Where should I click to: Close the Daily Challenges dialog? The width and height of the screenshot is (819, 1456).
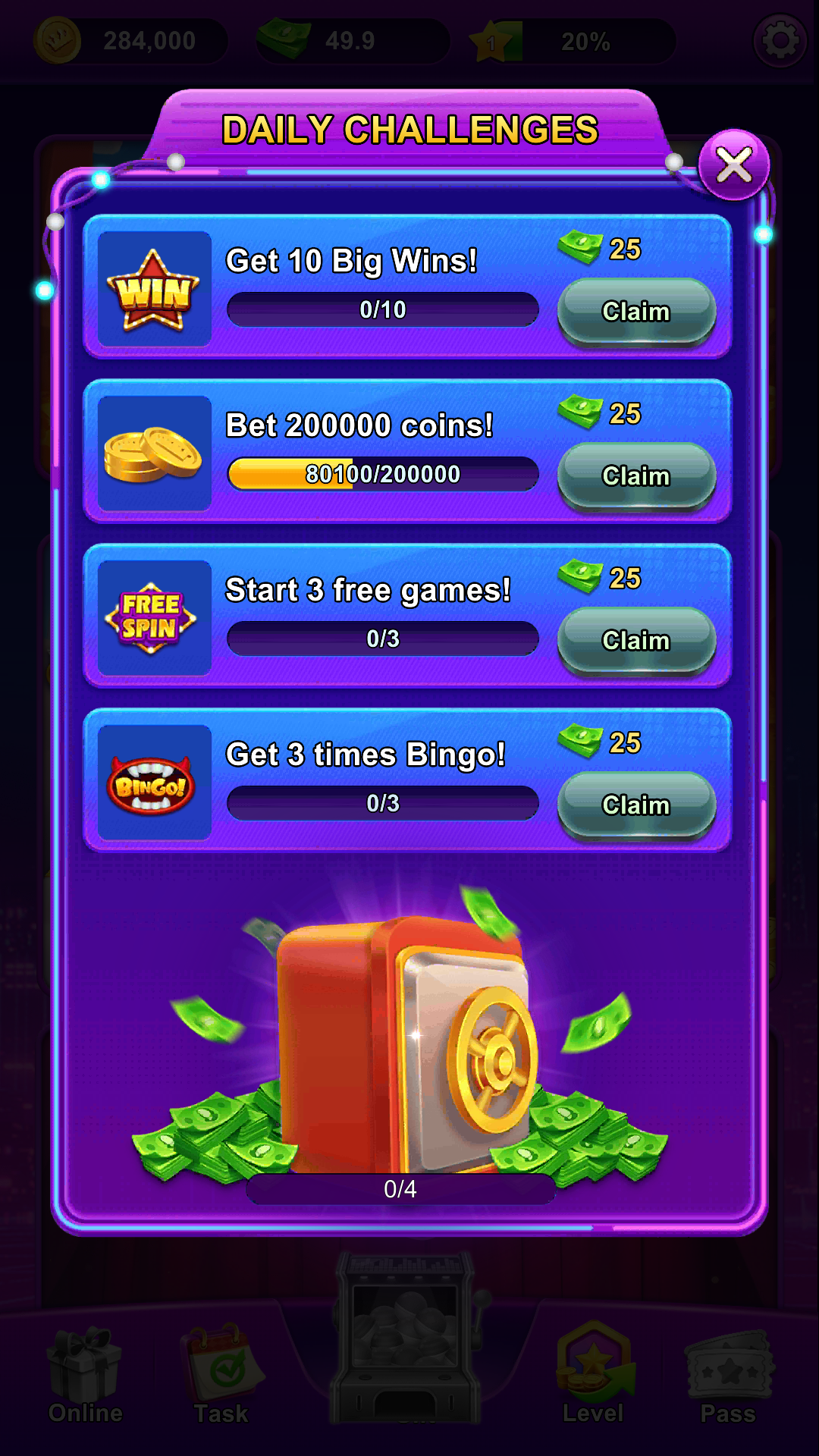[x=733, y=165]
